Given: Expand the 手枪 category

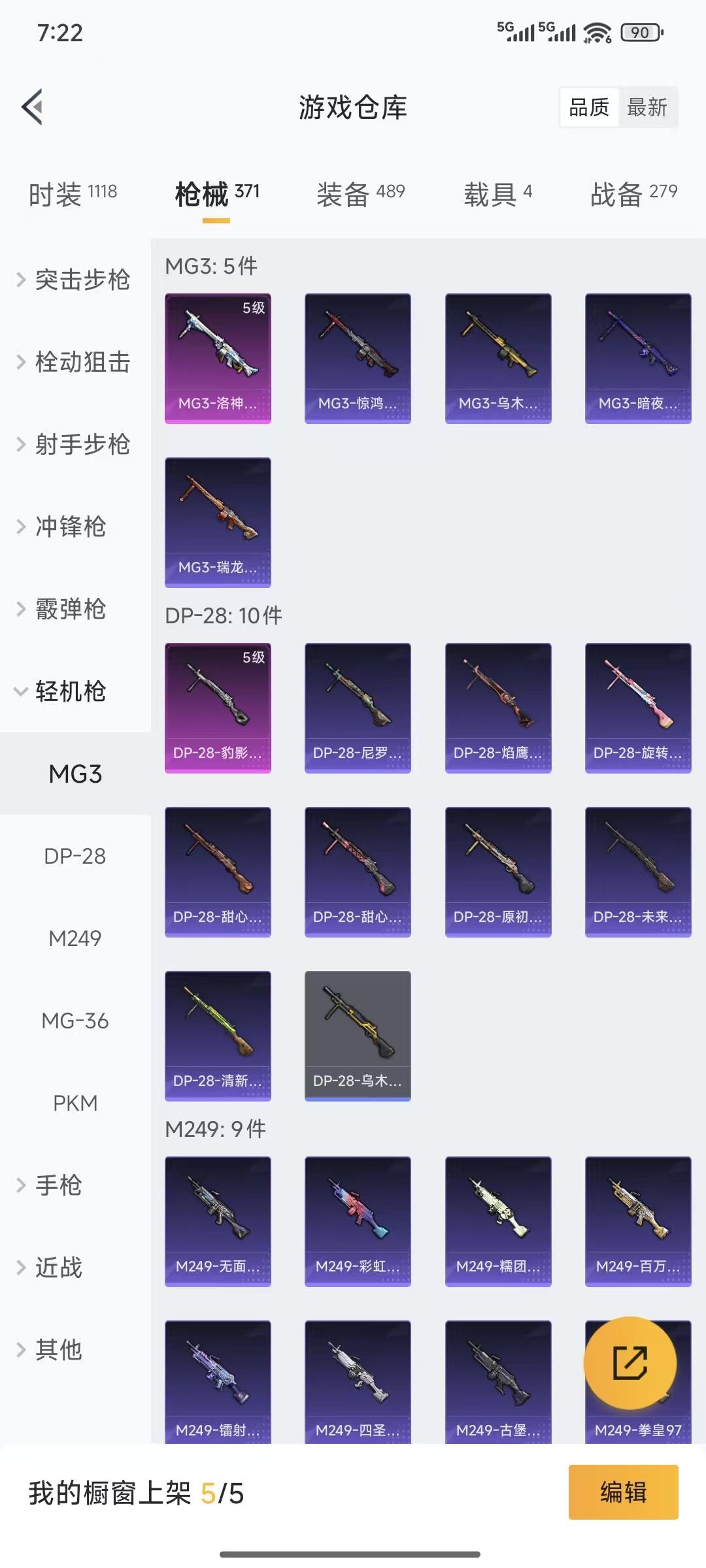Looking at the screenshot, I should click(x=59, y=1185).
